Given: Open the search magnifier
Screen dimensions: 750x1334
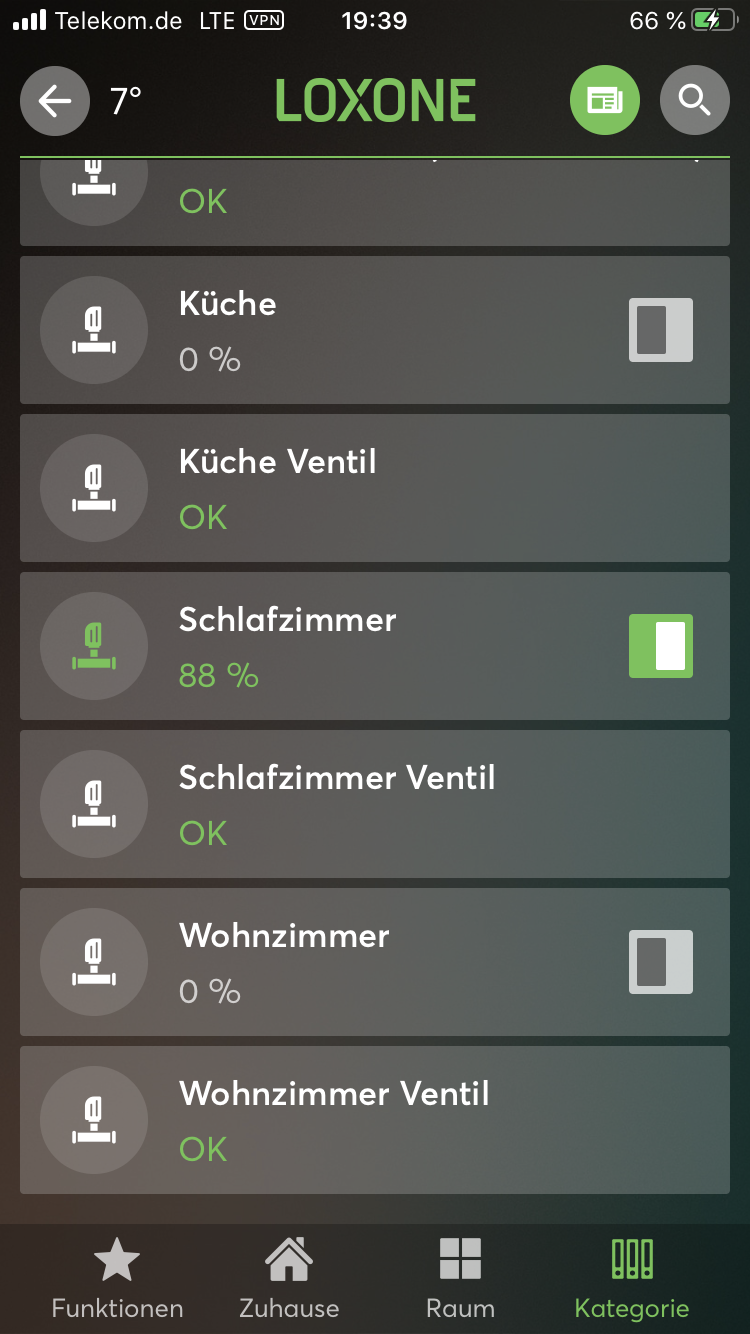Looking at the screenshot, I should [694, 100].
